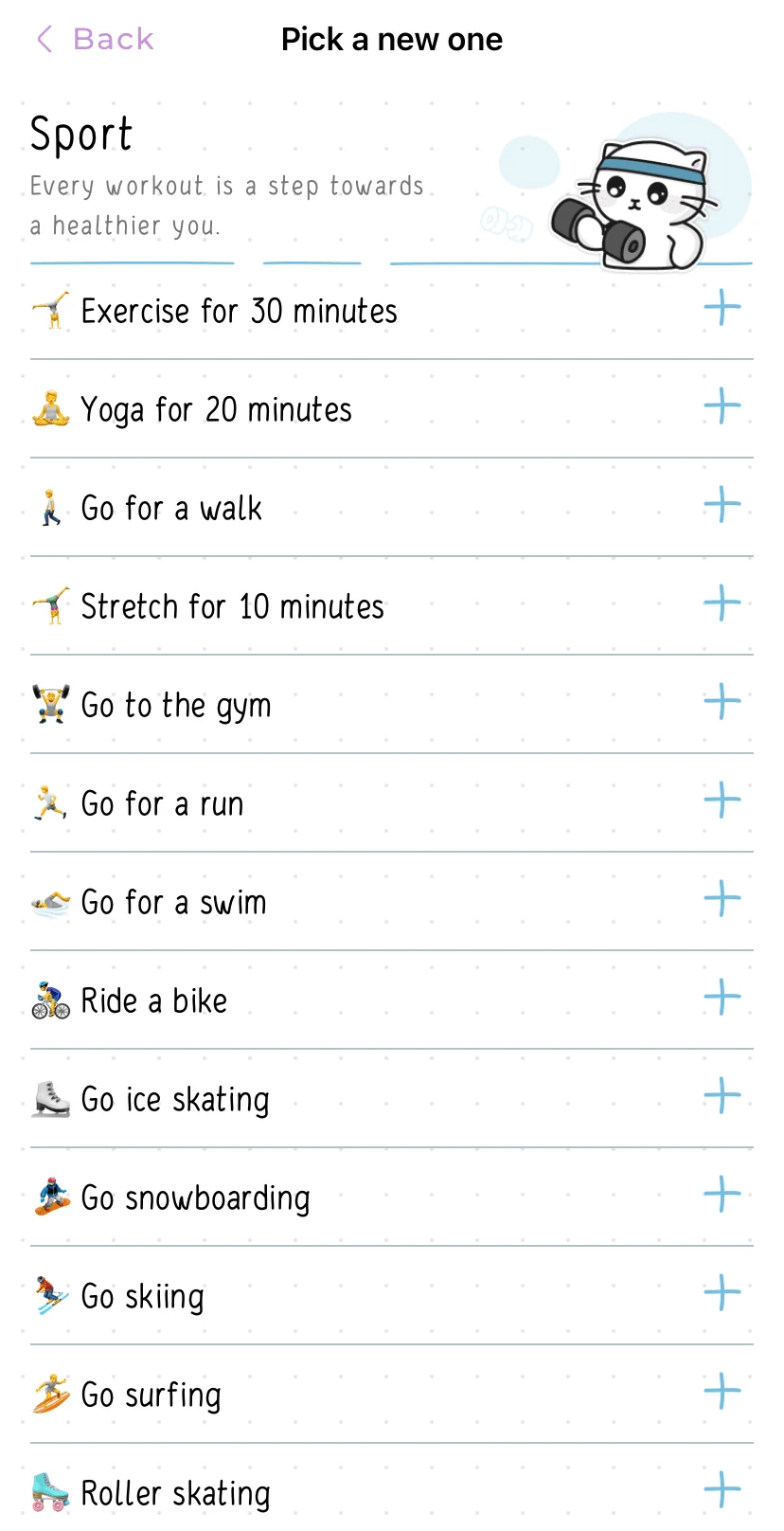784x1531 pixels.
Task: Click the gymnast icon next to Exercise for 30 minutes
Action: 51,308
